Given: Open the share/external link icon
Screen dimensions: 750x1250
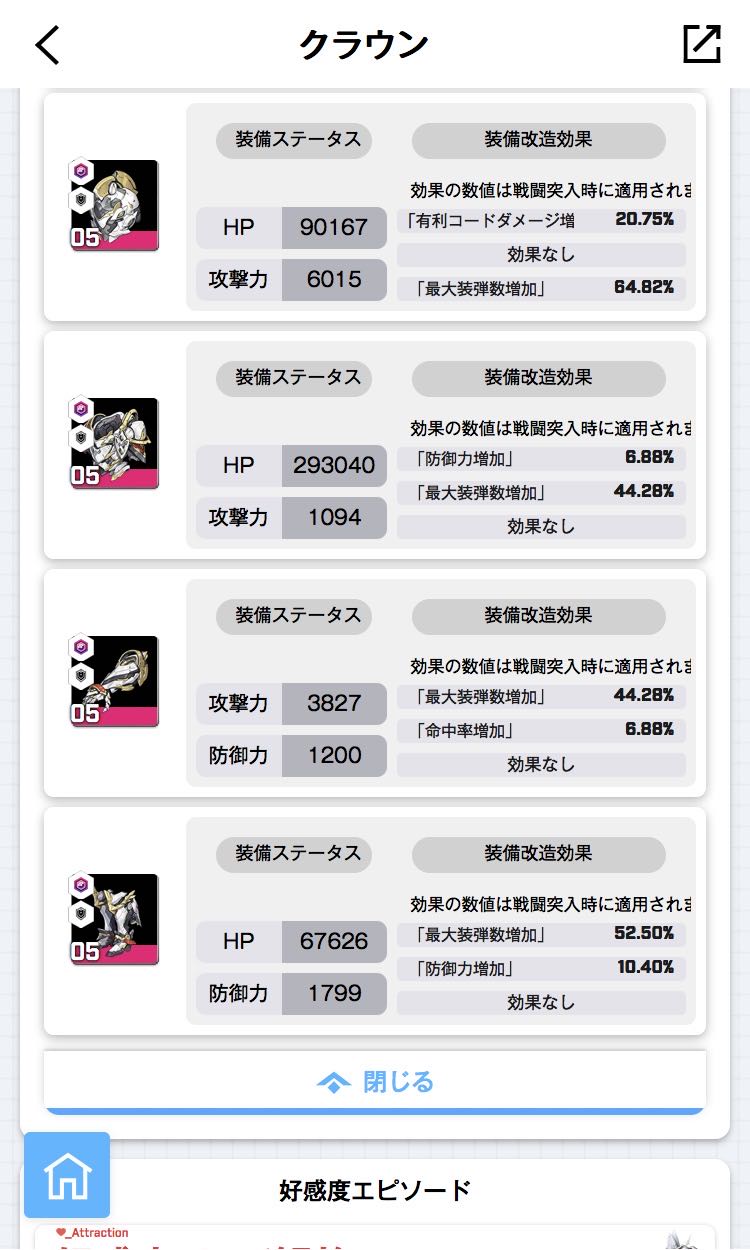Looking at the screenshot, I should click(701, 44).
